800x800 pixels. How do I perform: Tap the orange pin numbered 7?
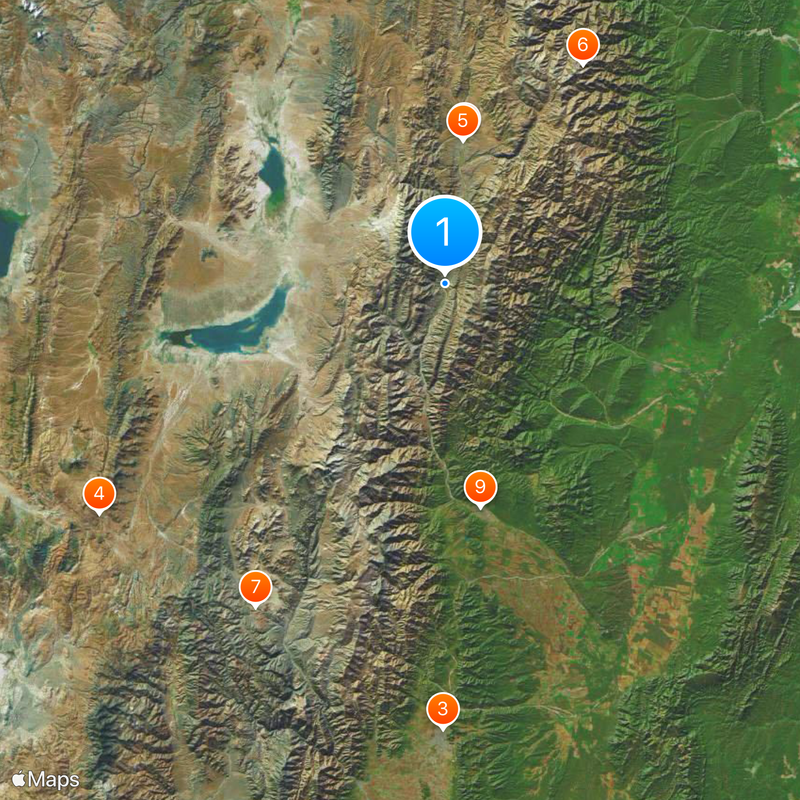tap(256, 586)
